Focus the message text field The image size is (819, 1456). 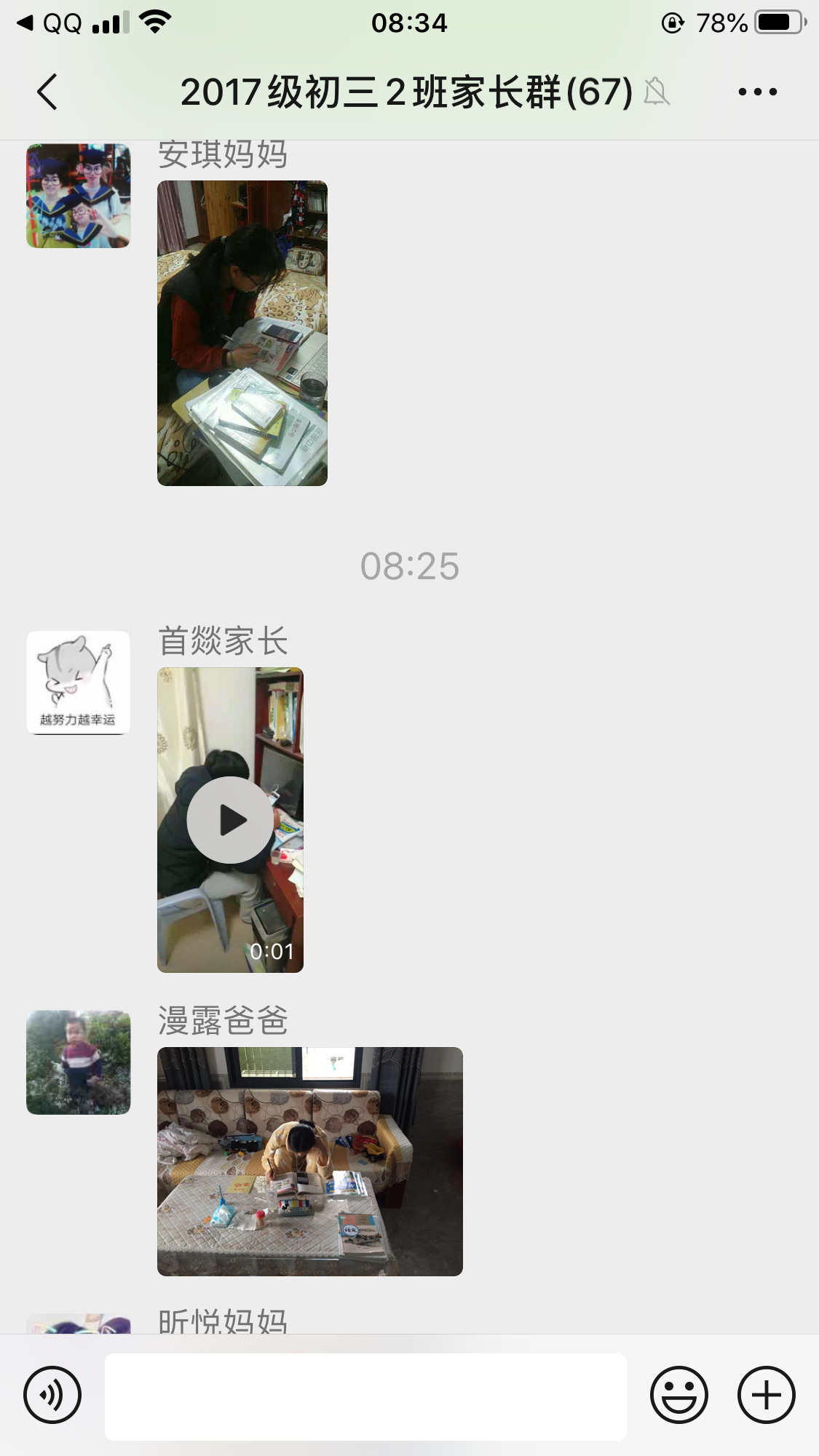coord(365,1396)
